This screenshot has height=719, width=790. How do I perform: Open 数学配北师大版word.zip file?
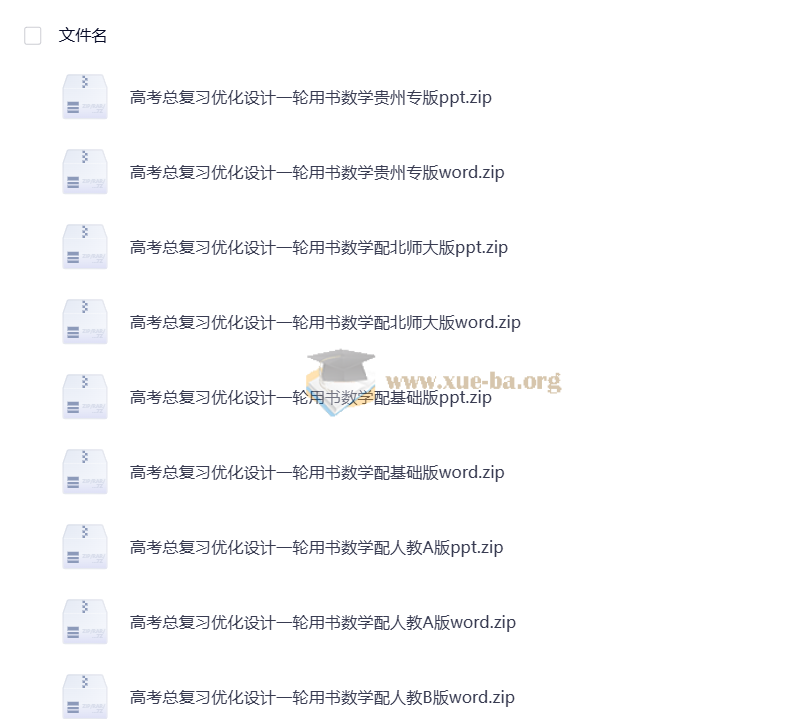(325, 323)
